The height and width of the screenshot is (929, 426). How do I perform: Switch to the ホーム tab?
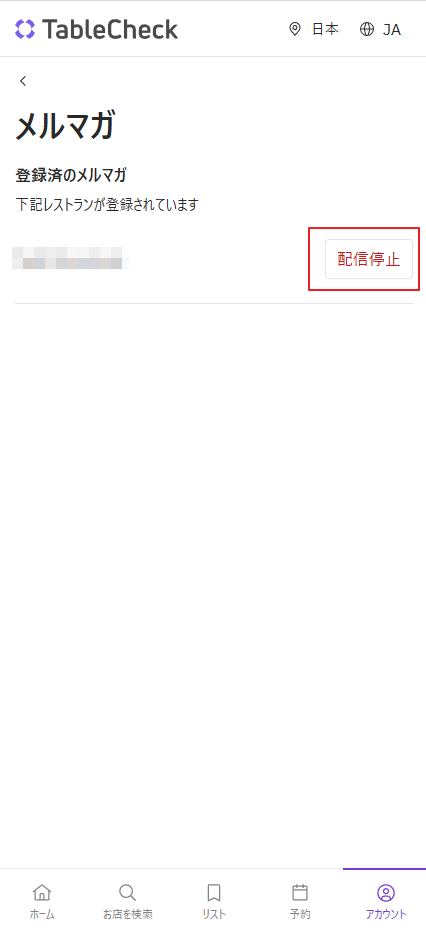(x=42, y=901)
